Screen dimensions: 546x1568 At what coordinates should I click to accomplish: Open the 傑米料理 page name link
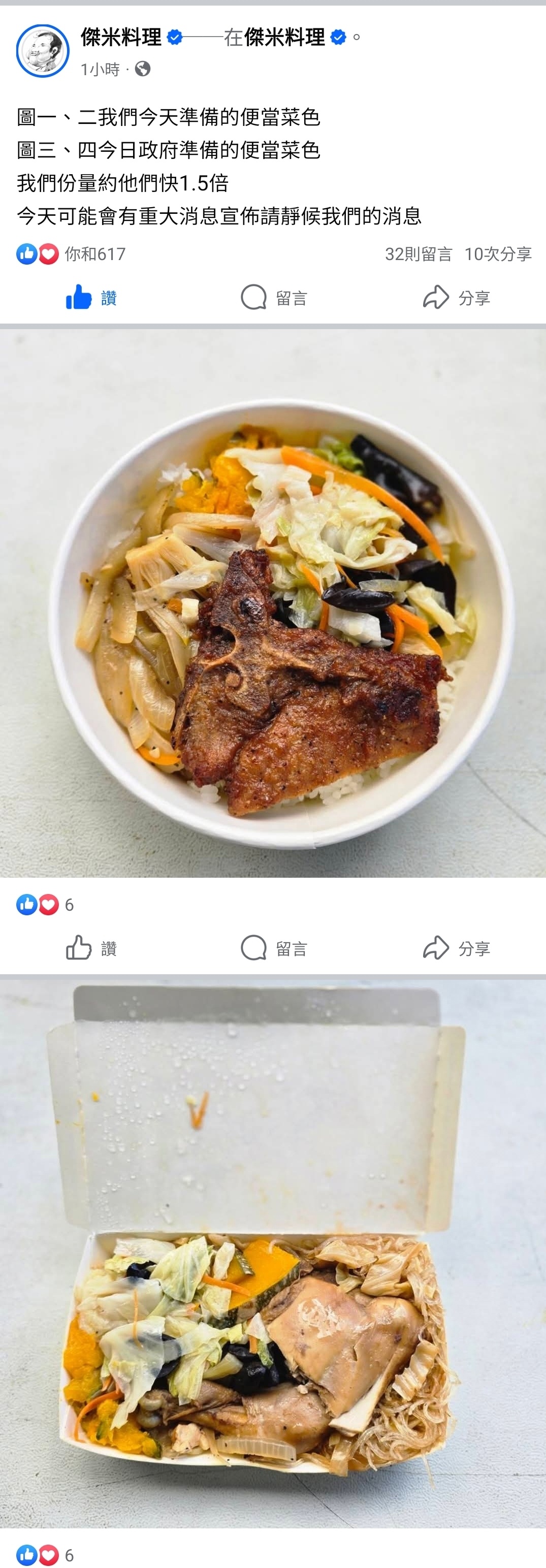pyautogui.click(x=121, y=38)
